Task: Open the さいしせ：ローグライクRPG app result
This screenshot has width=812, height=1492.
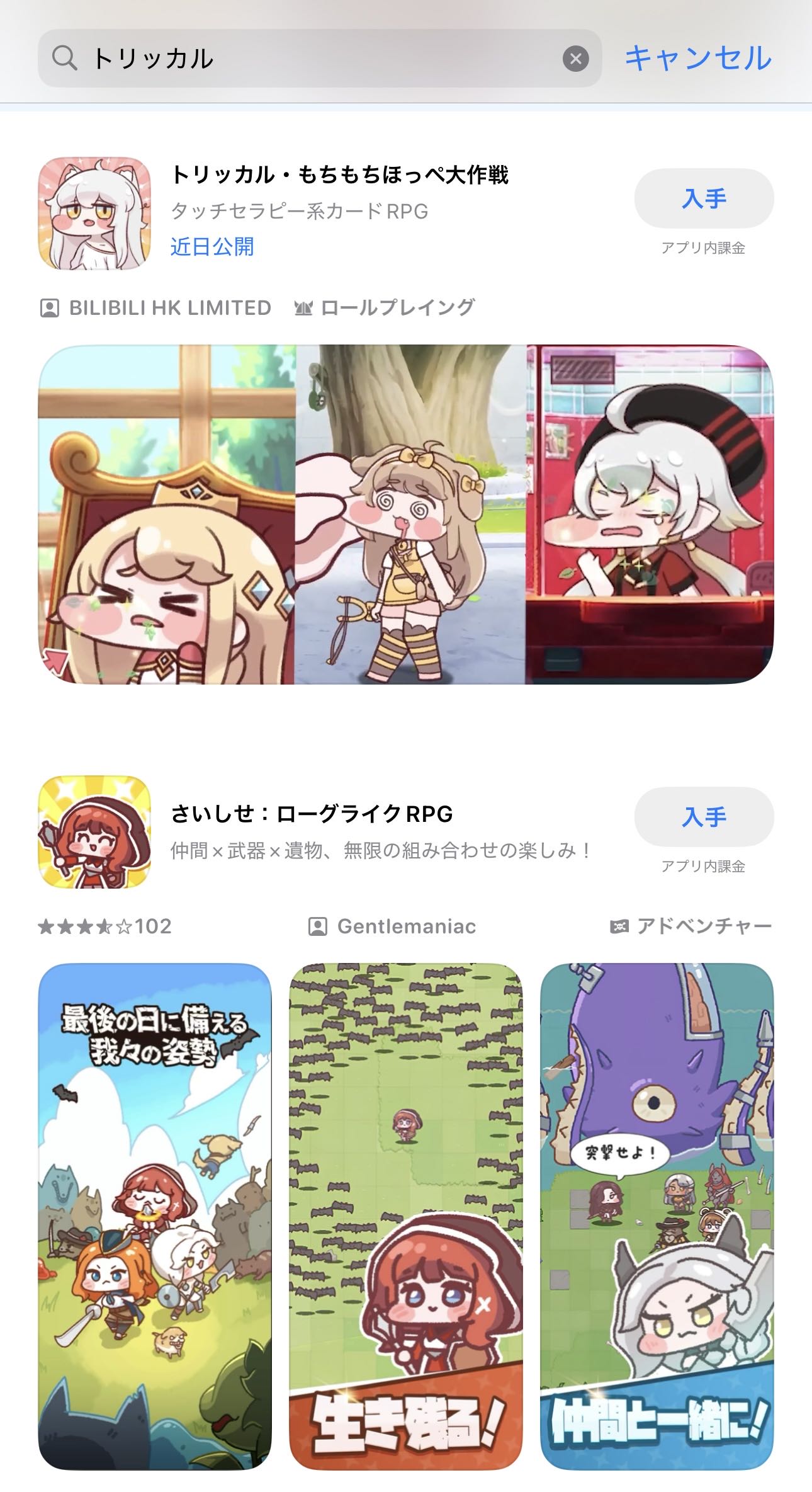Action: [x=312, y=814]
